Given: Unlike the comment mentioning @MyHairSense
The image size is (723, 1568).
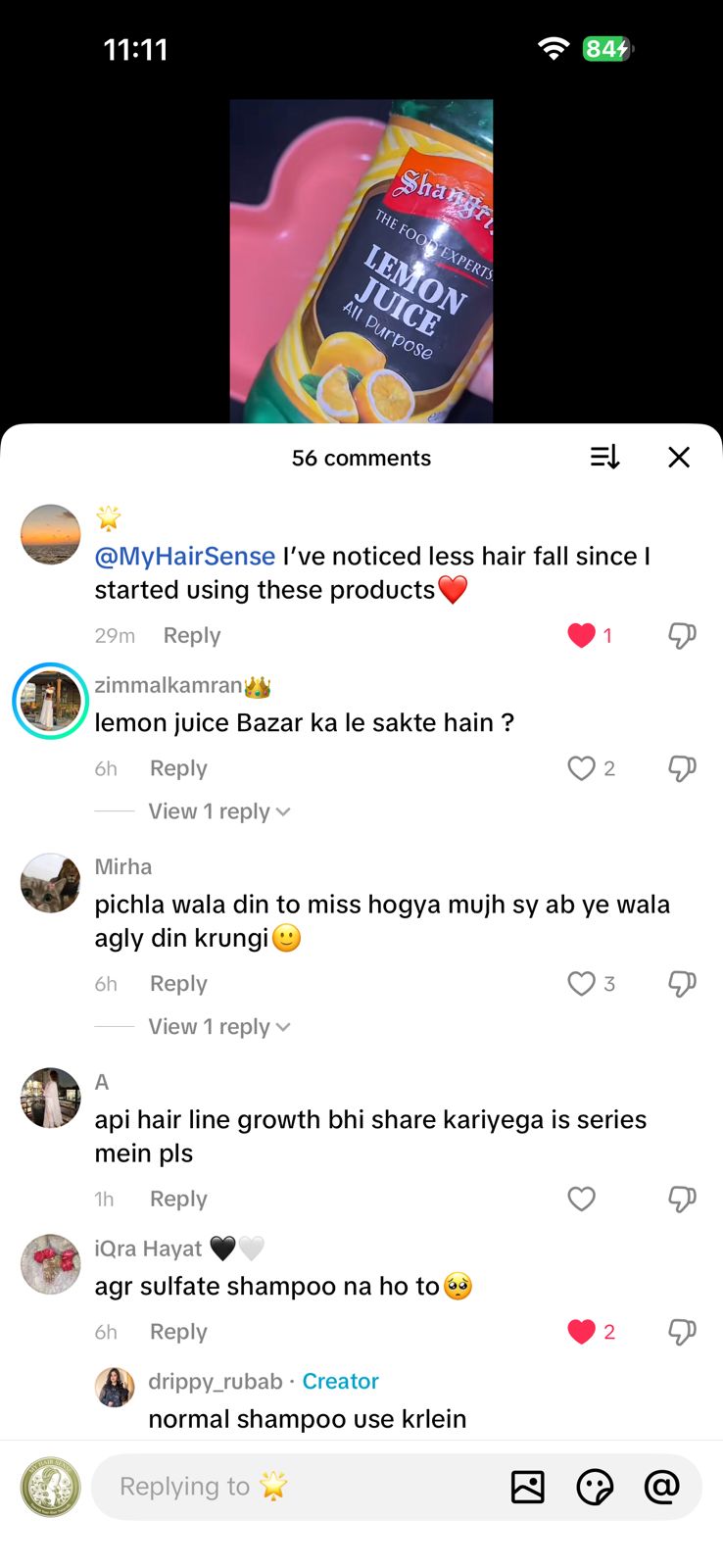Looking at the screenshot, I should [x=582, y=636].
